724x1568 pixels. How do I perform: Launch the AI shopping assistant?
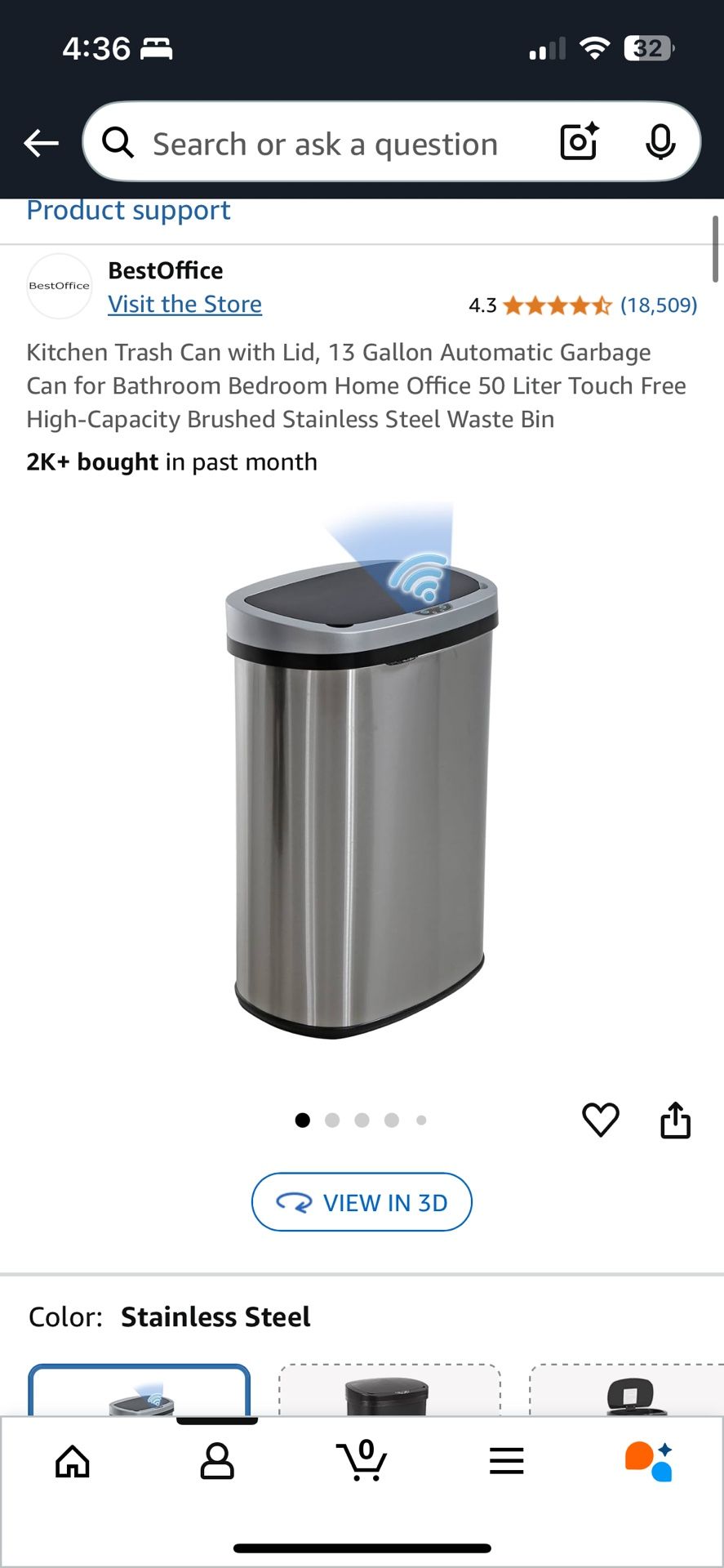coord(650,1461)
